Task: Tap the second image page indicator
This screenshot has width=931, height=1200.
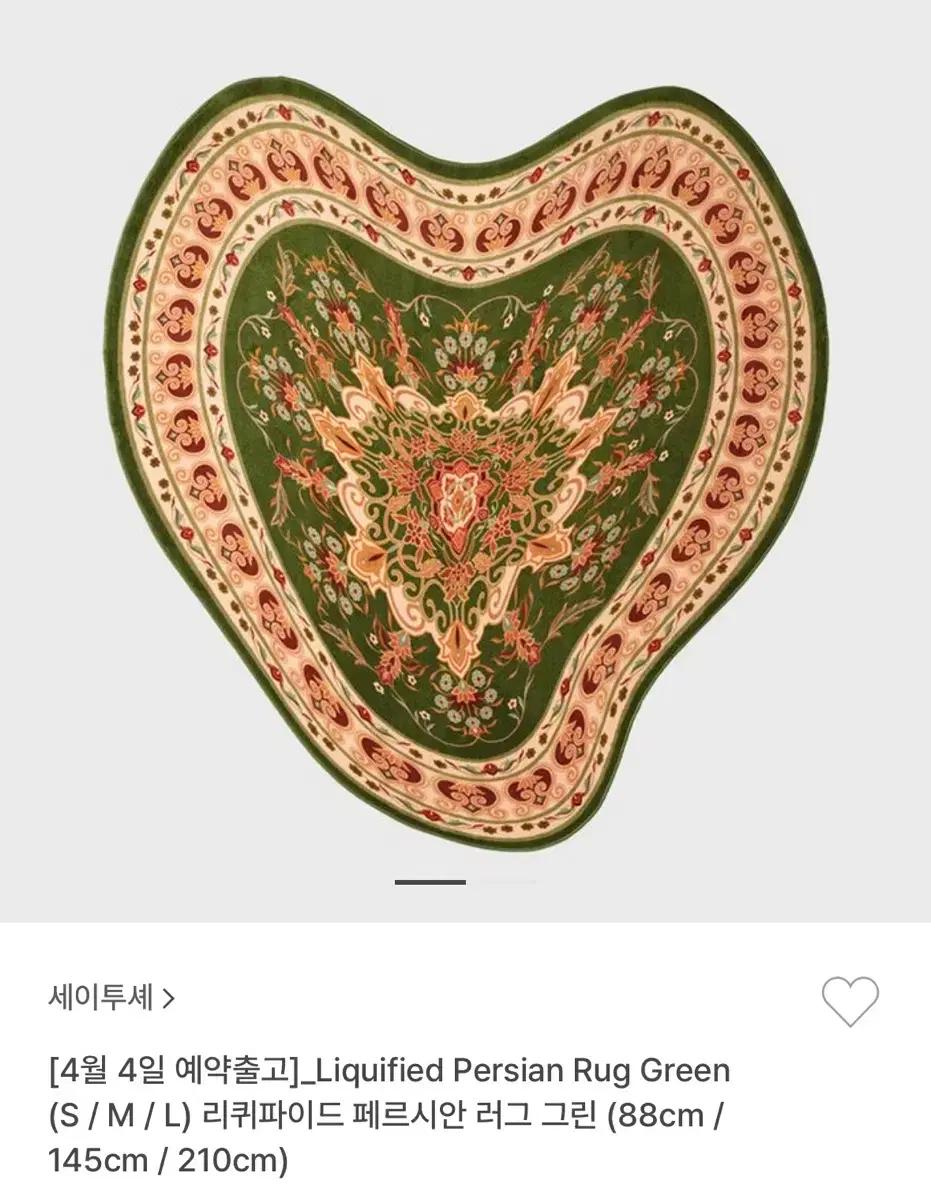Action: (x=503, y=882)
